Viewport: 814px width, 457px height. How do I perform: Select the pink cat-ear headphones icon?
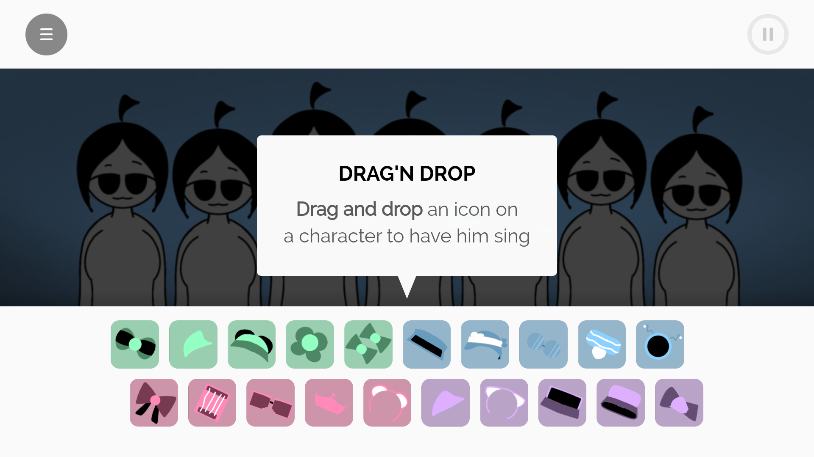tap(387, 403)
